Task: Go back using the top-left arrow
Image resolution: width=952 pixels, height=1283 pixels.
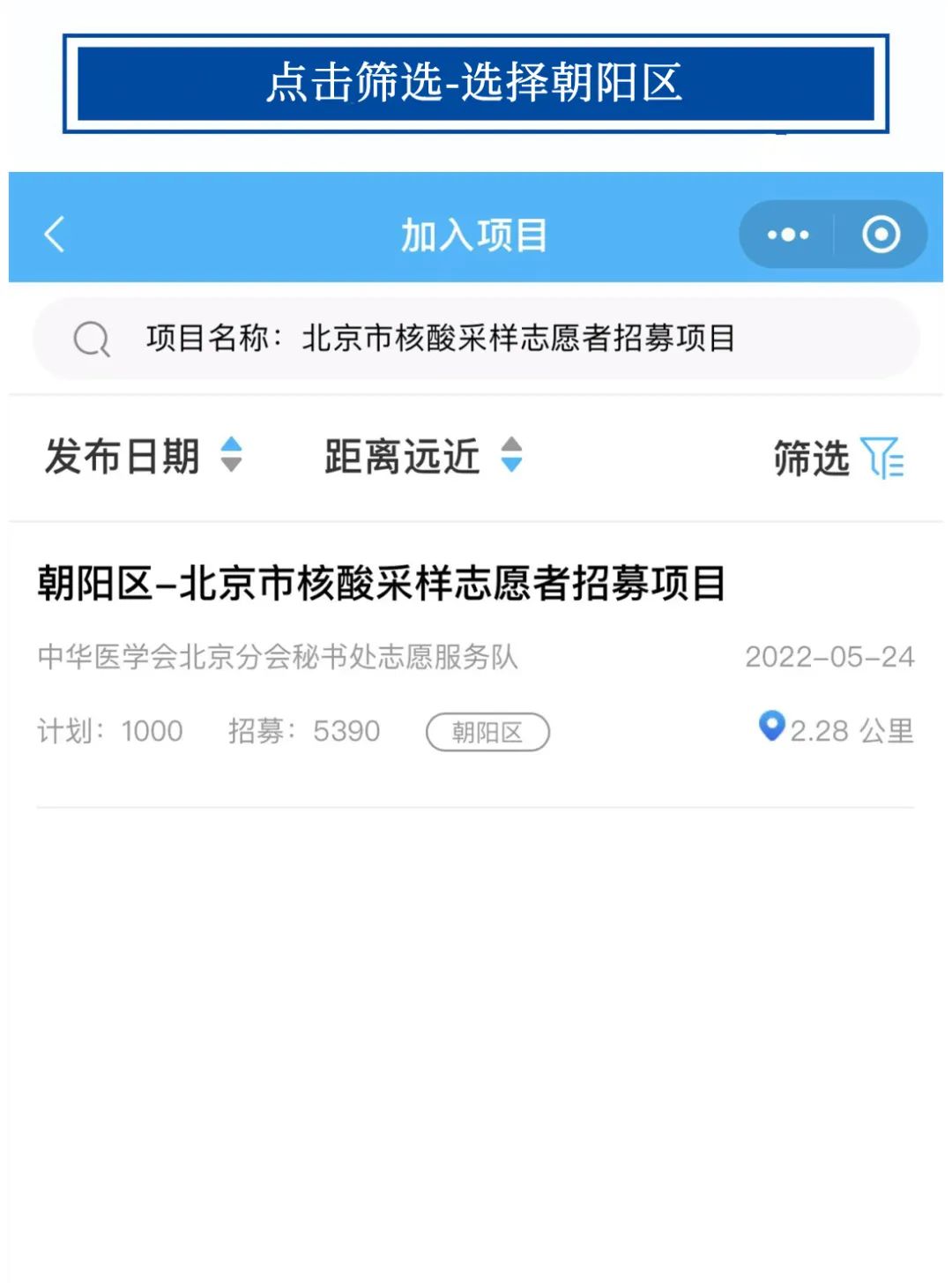Action: coord(55,235)
